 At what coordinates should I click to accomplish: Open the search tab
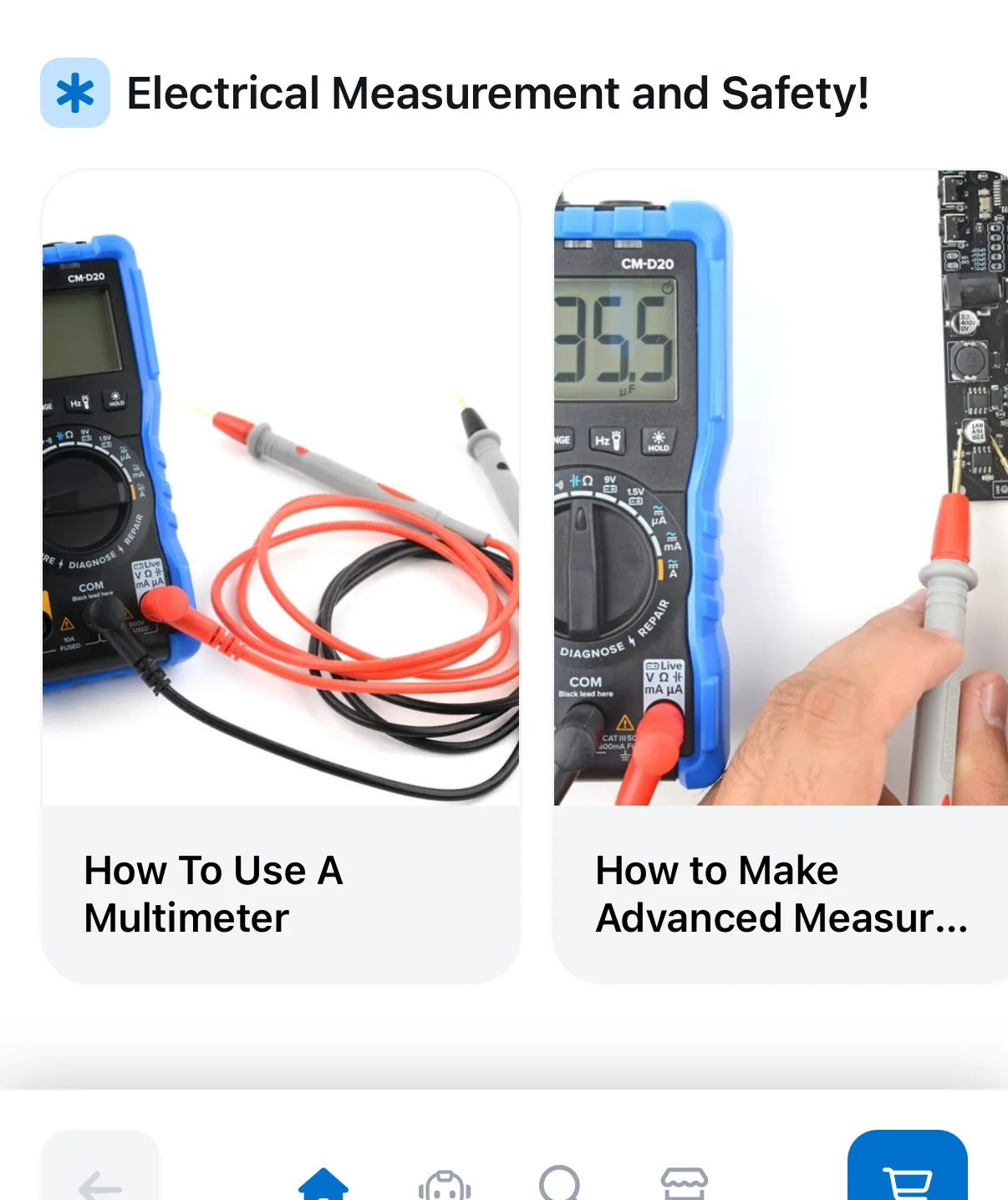pyautogui.click(x=560, y=1183)
